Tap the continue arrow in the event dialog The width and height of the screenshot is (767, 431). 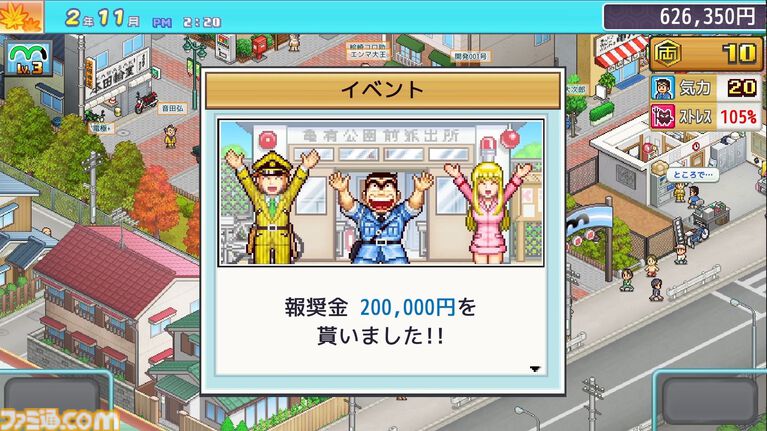pyautogui.click(x=535, y=369)
